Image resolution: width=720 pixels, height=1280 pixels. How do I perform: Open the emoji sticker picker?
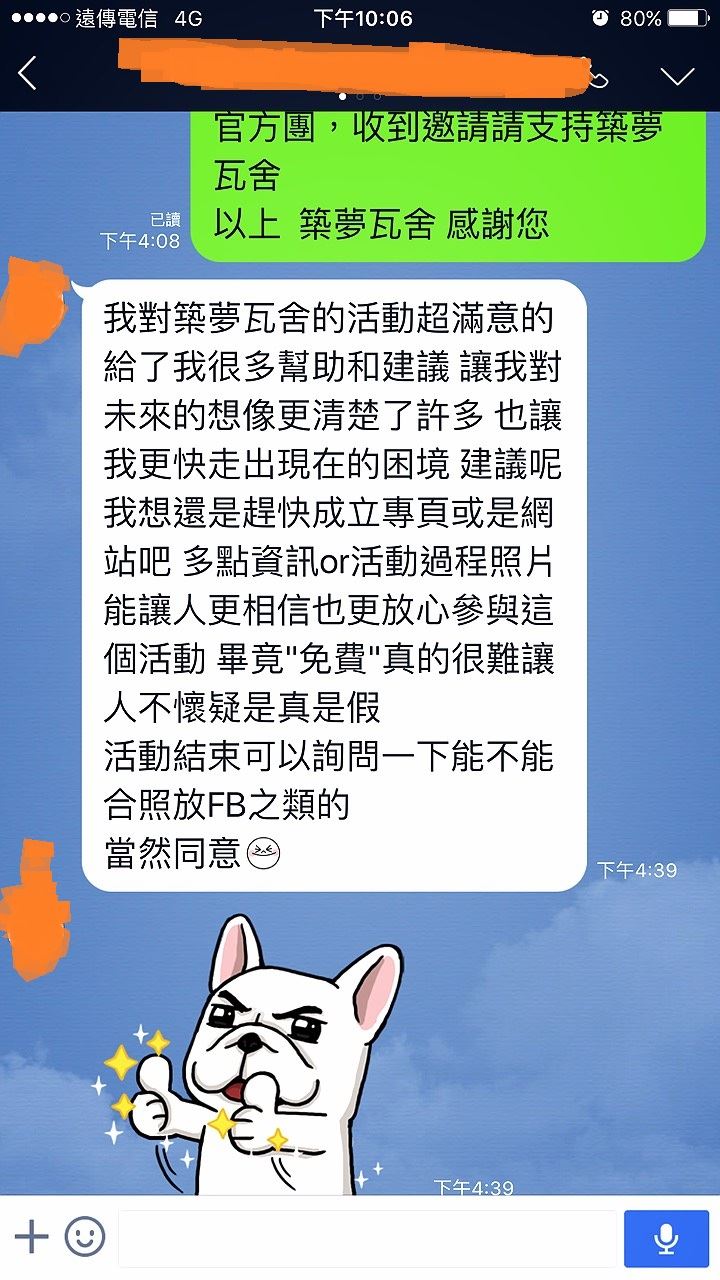point(85,1238)
